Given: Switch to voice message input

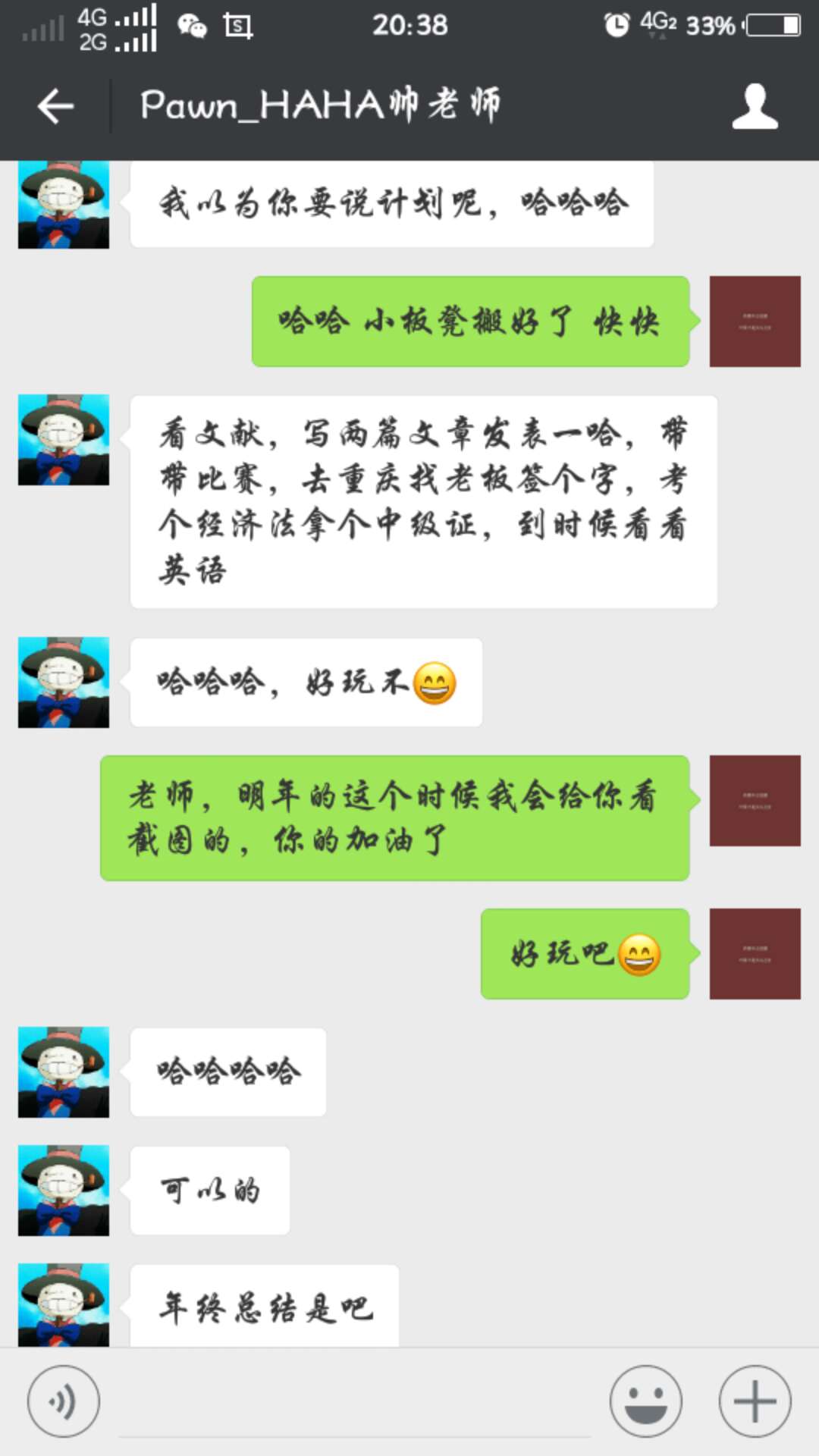Looking at the screenshot, I should coord(63,1401).
